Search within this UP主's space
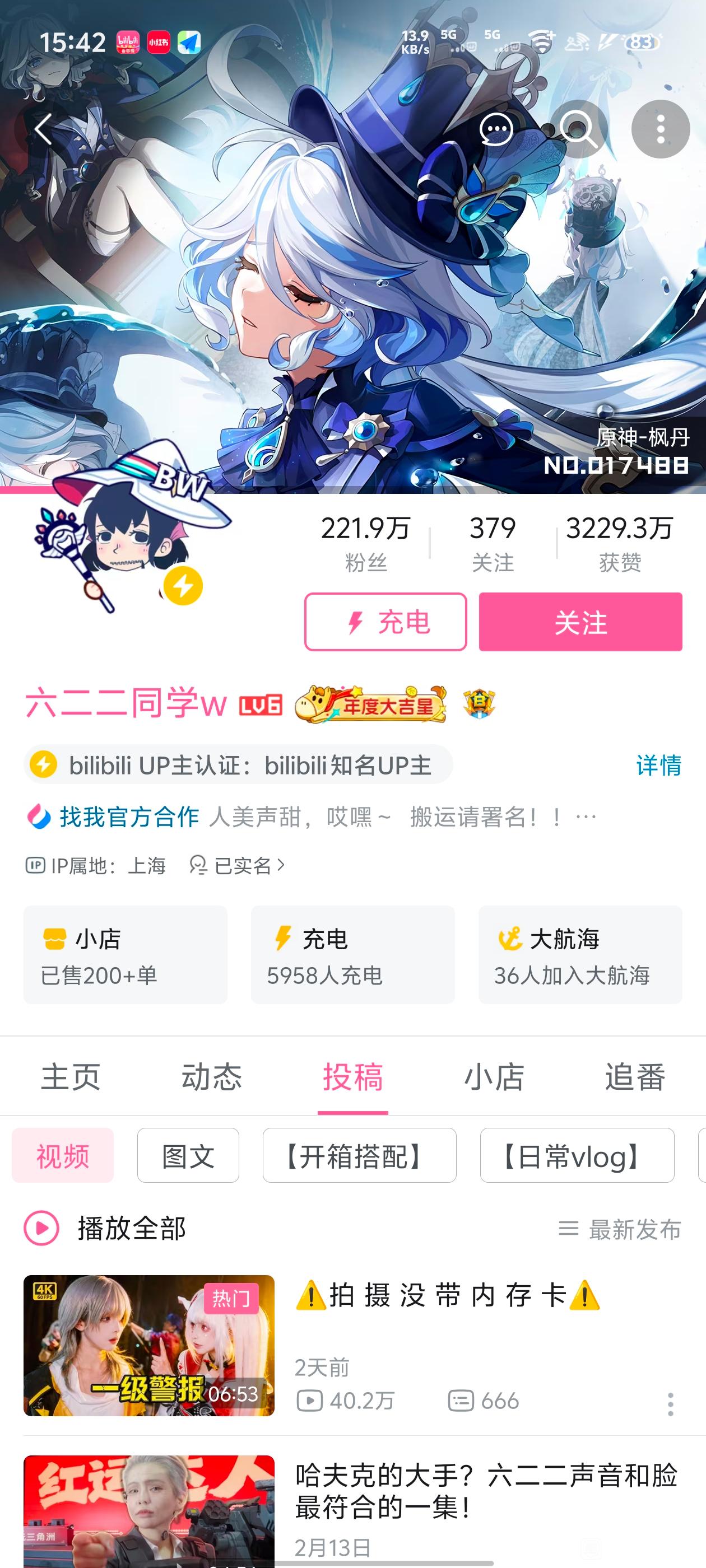 579,129
